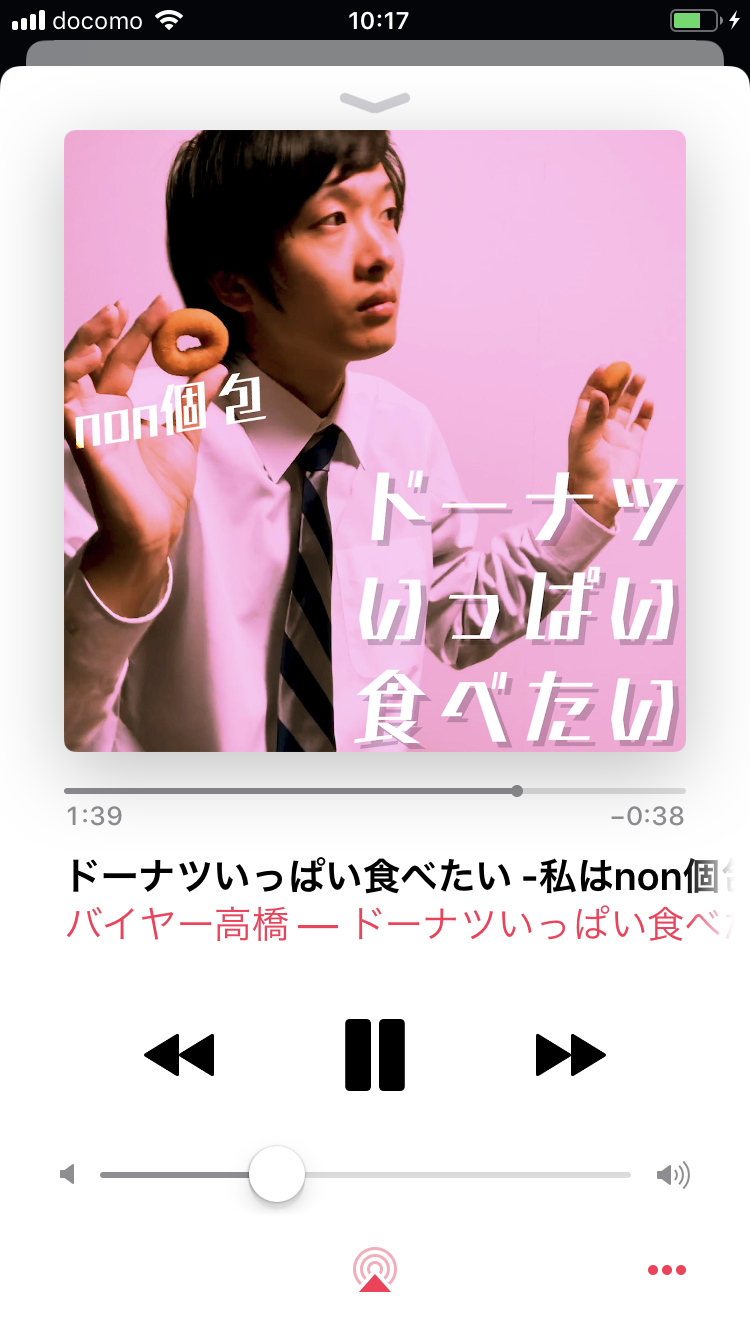The image size is (750, 1334).
Task: Tap the volume slider knob
Action: [x=277, y=1174]
